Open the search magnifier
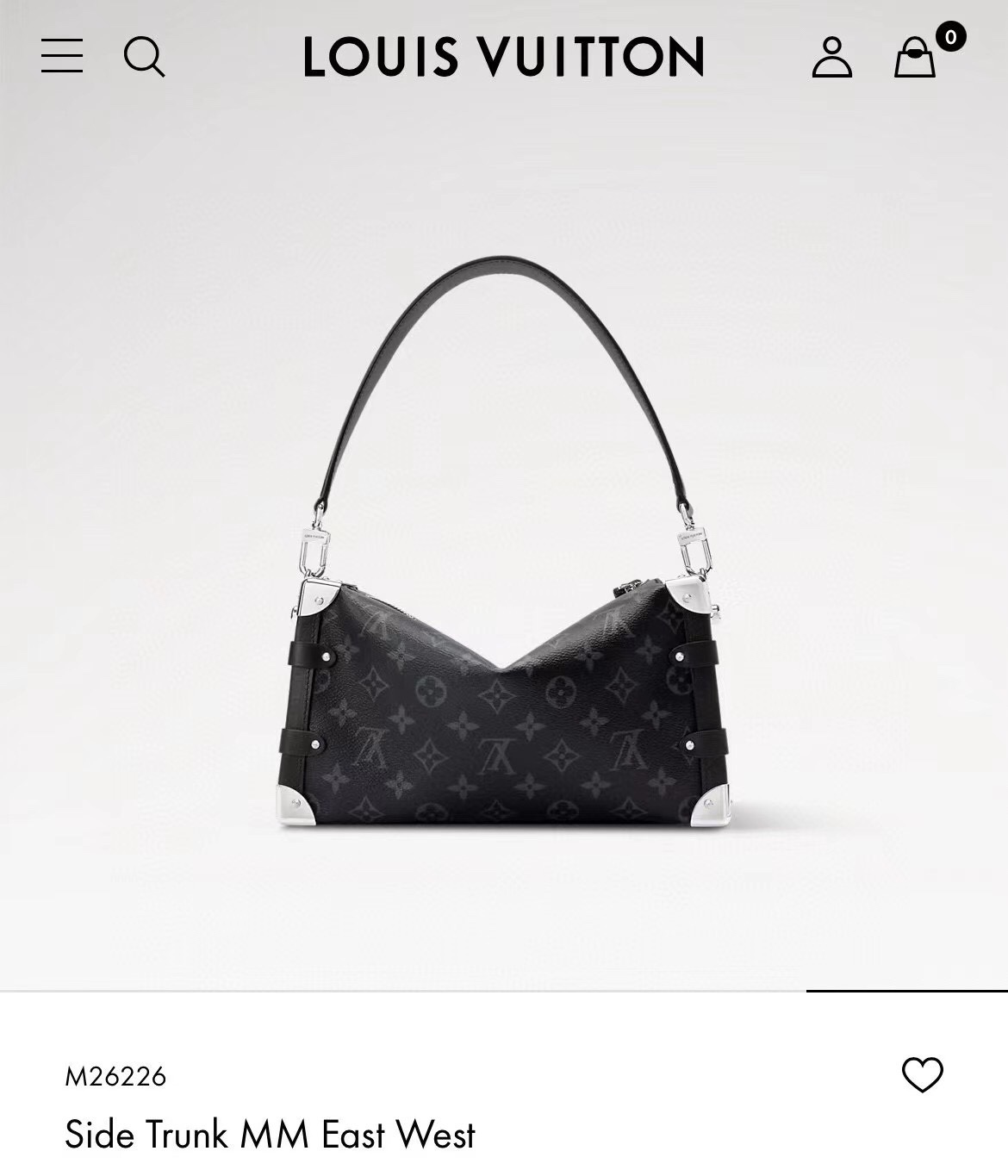1008x1176 pixels. [144, 57]
